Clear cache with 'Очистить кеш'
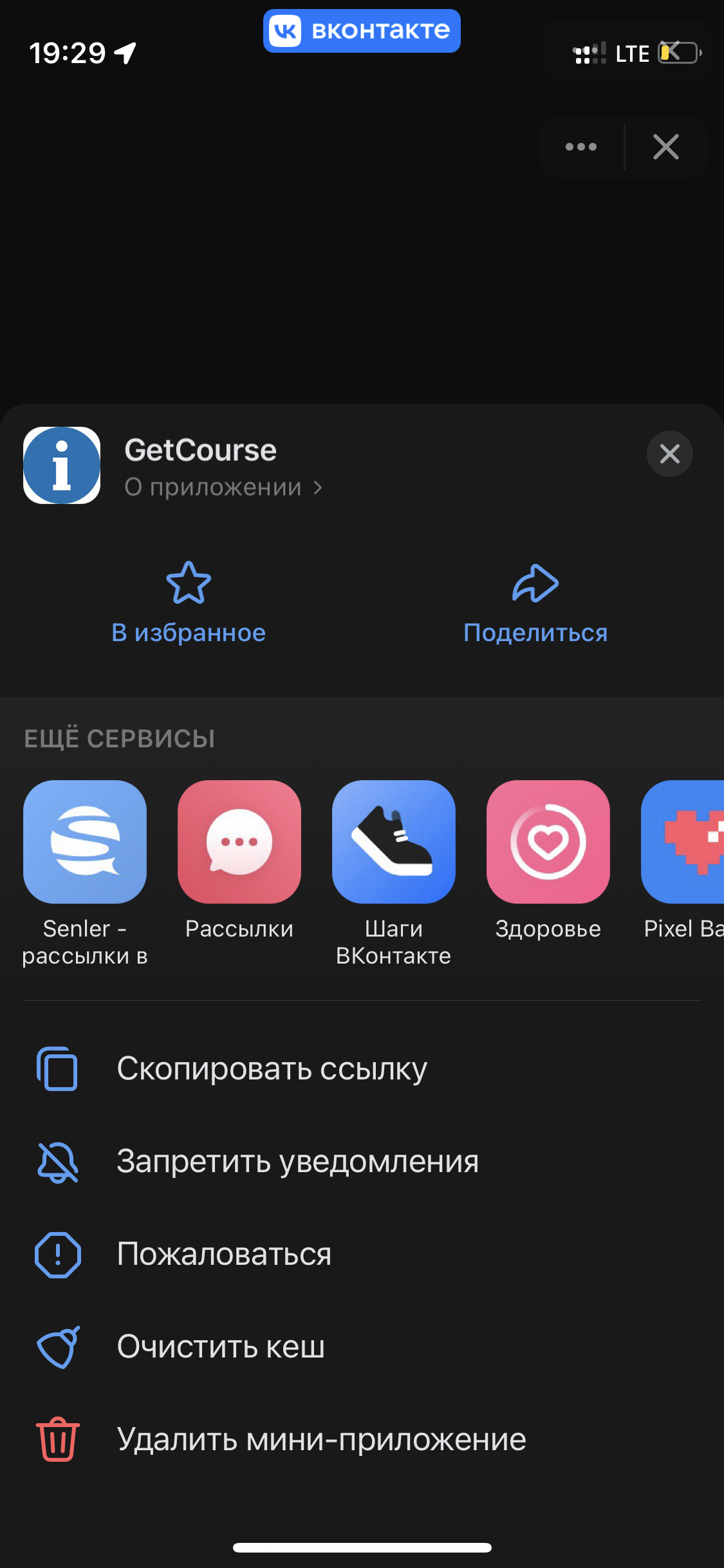 point(220,1347)
